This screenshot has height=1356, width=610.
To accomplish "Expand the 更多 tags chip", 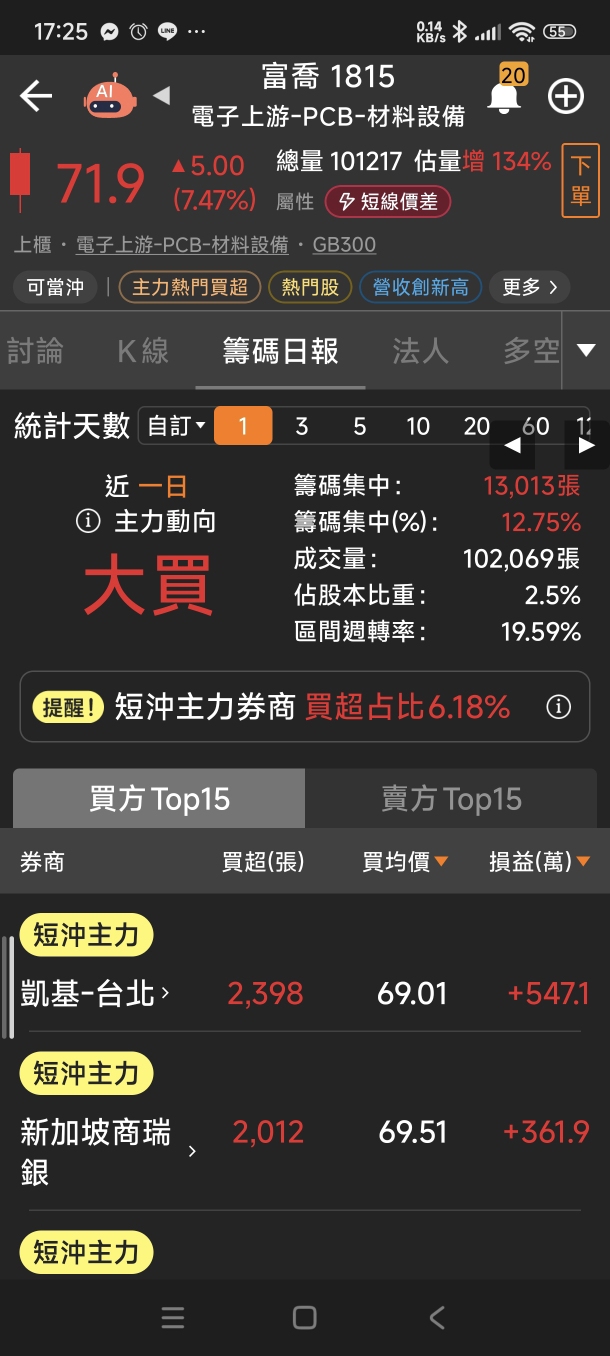I will (530, 288).
